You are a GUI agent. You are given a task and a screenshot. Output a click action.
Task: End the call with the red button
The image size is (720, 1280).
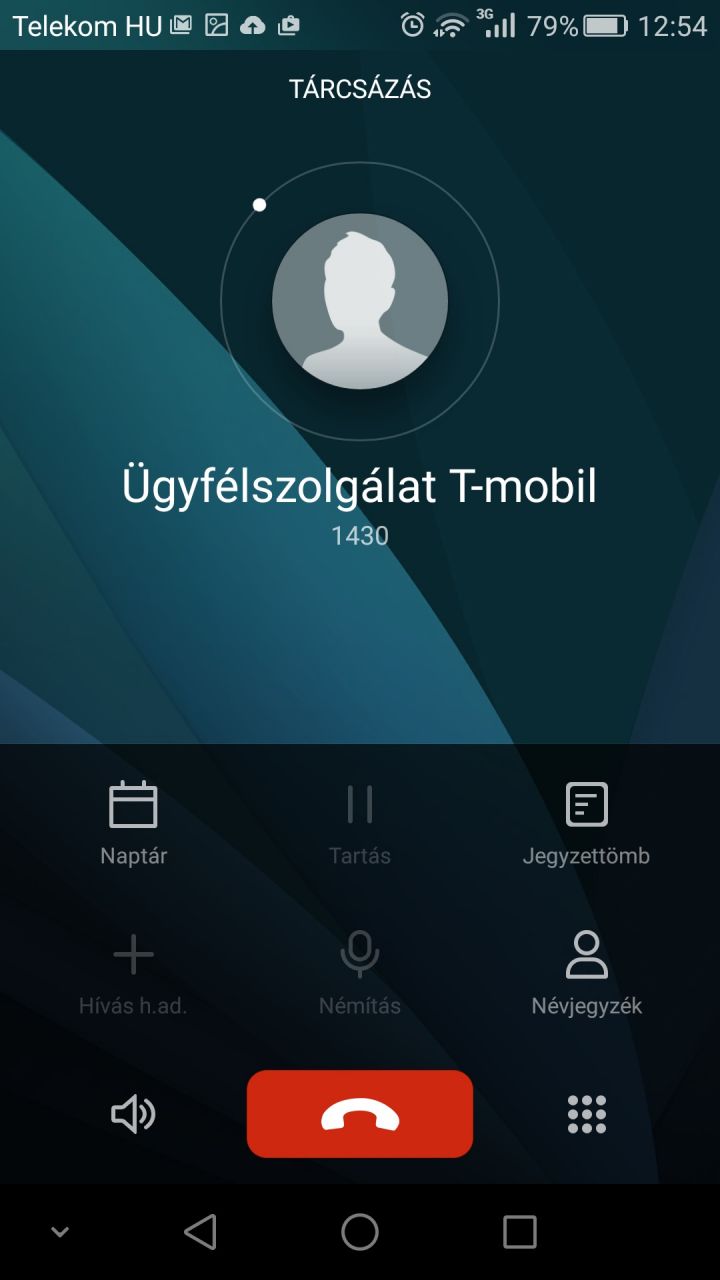360,1114
